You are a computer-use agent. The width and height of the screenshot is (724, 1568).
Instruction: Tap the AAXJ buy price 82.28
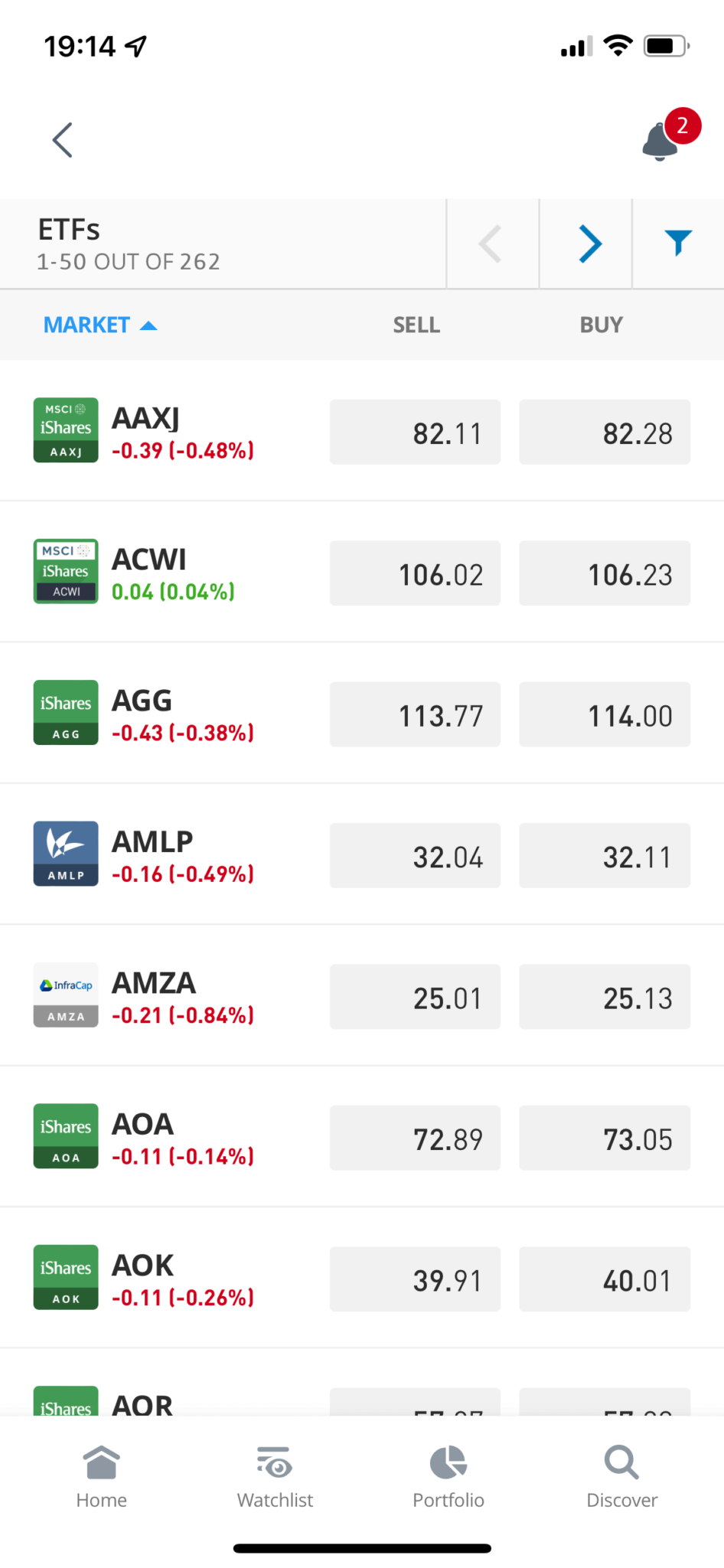point(605,432)
